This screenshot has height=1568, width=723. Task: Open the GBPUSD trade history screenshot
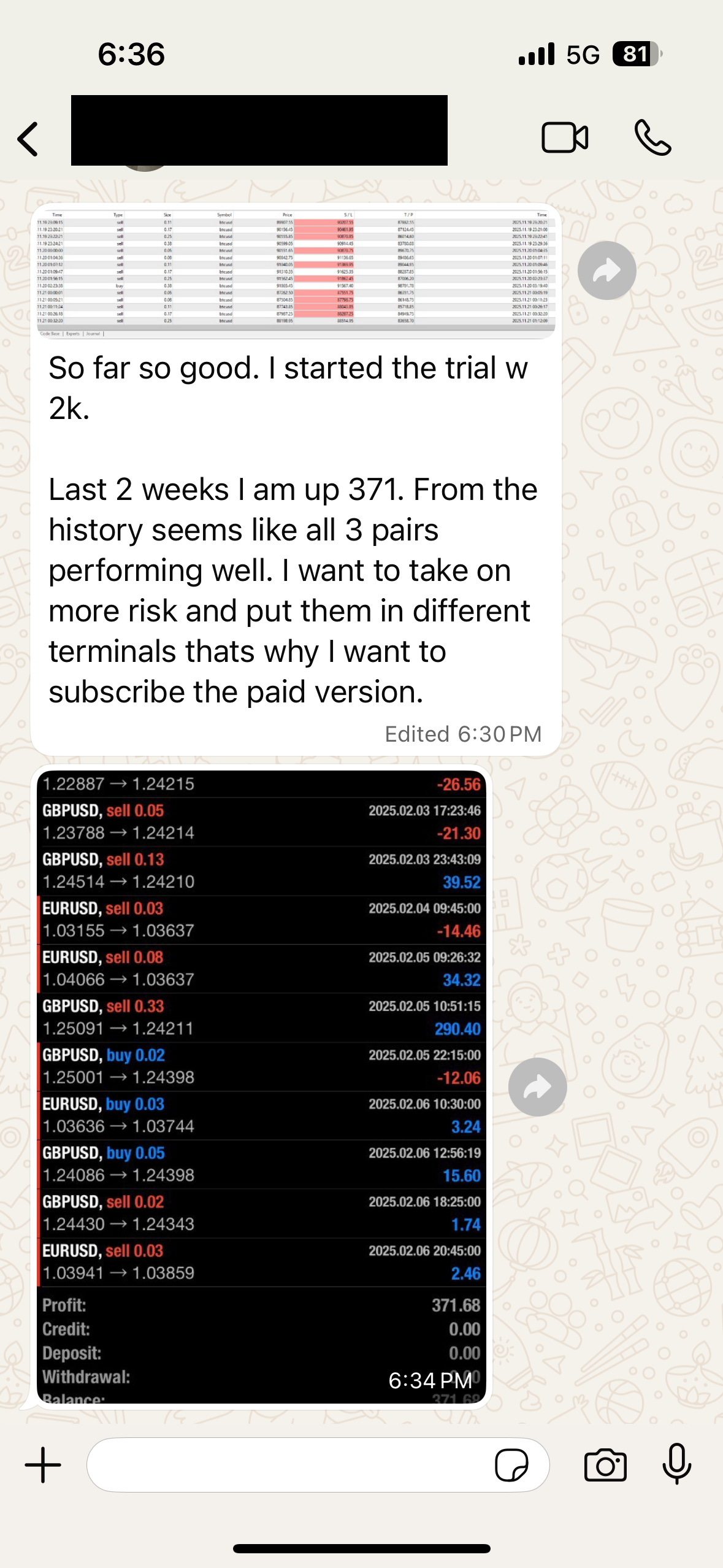click(261, 1086)
